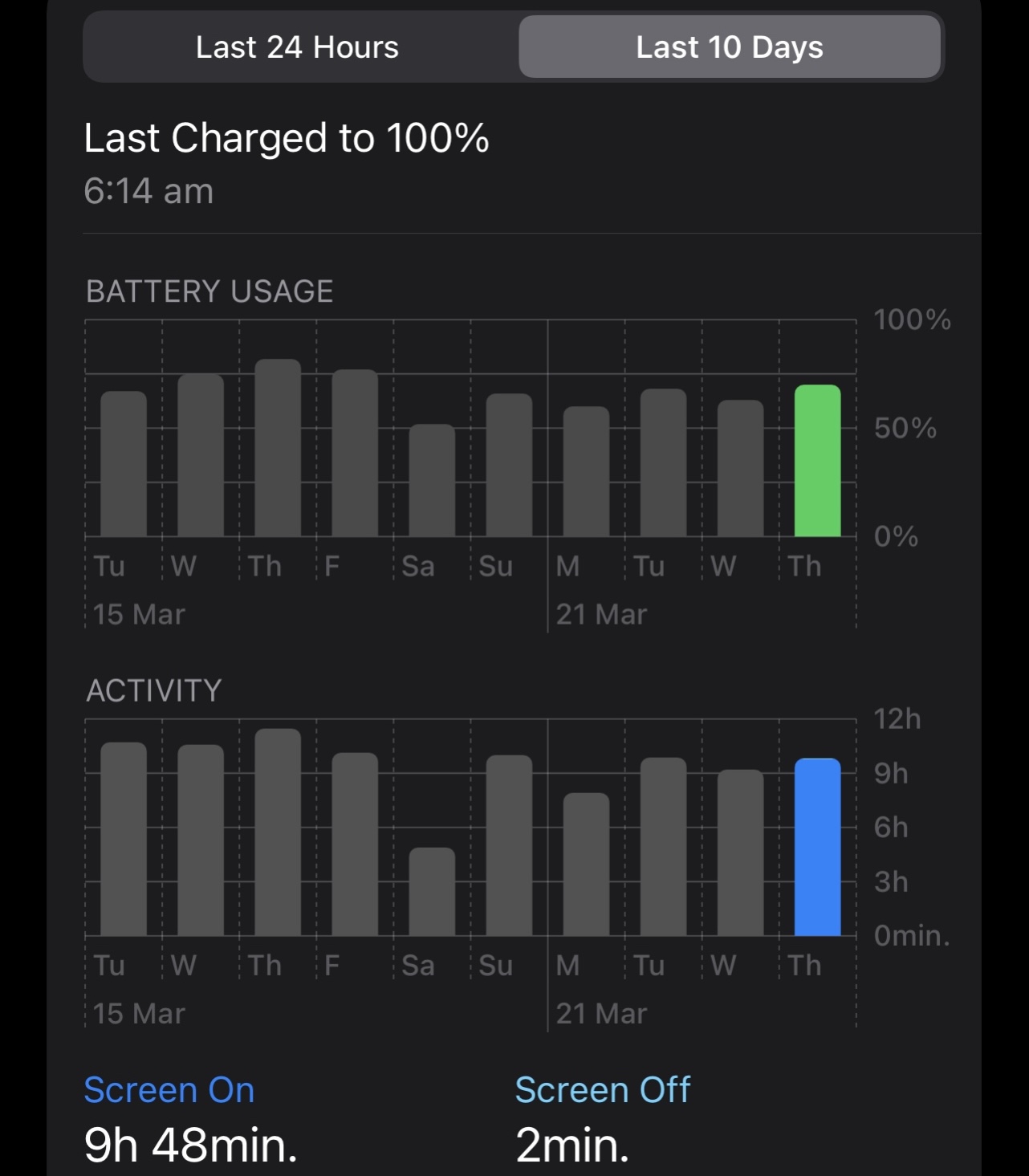Viewport: 1029px width, 1176px height.
Task: Choose Sunday's bar in the Activity chart
Action: tap(509, 844)
